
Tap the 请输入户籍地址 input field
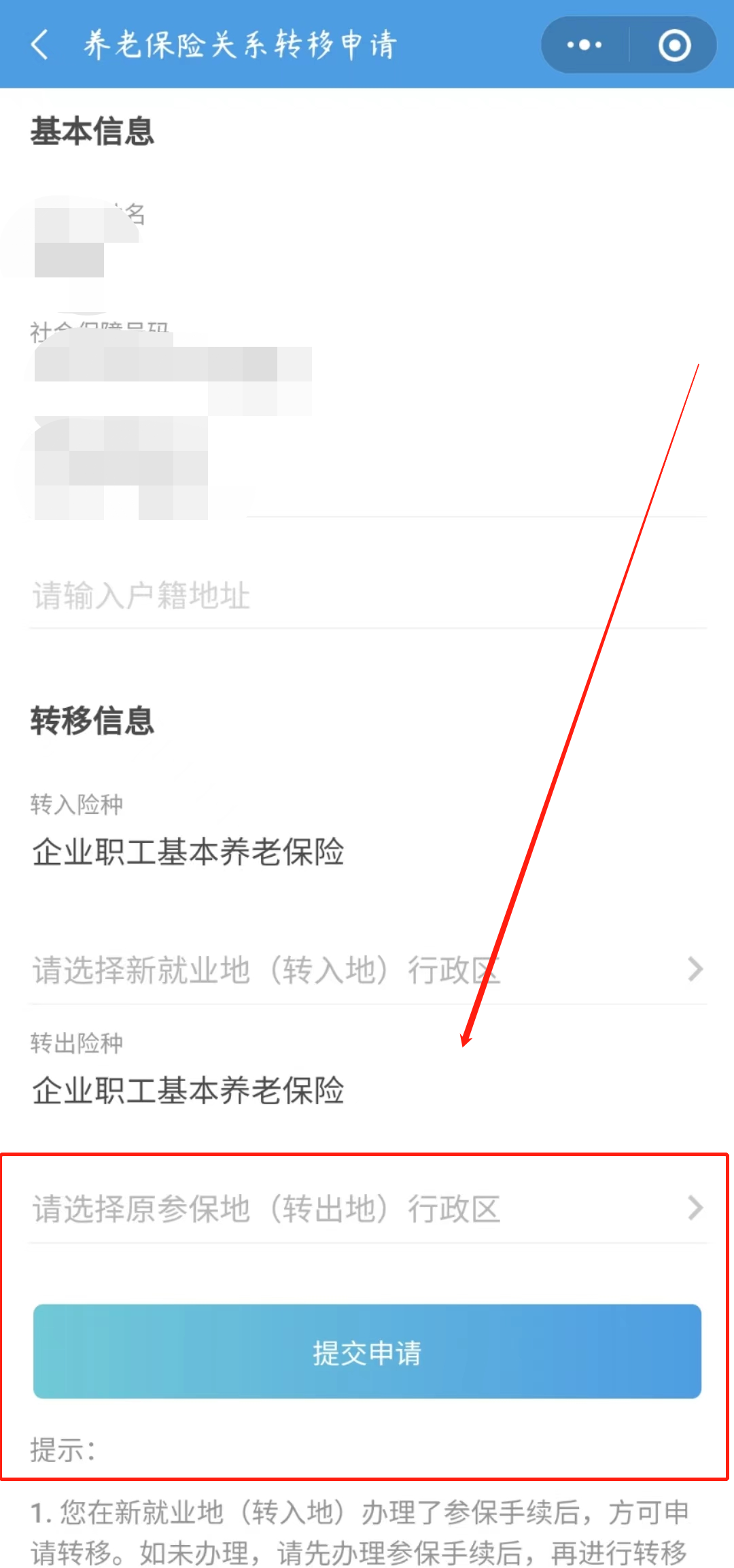[x=367, y=596]
